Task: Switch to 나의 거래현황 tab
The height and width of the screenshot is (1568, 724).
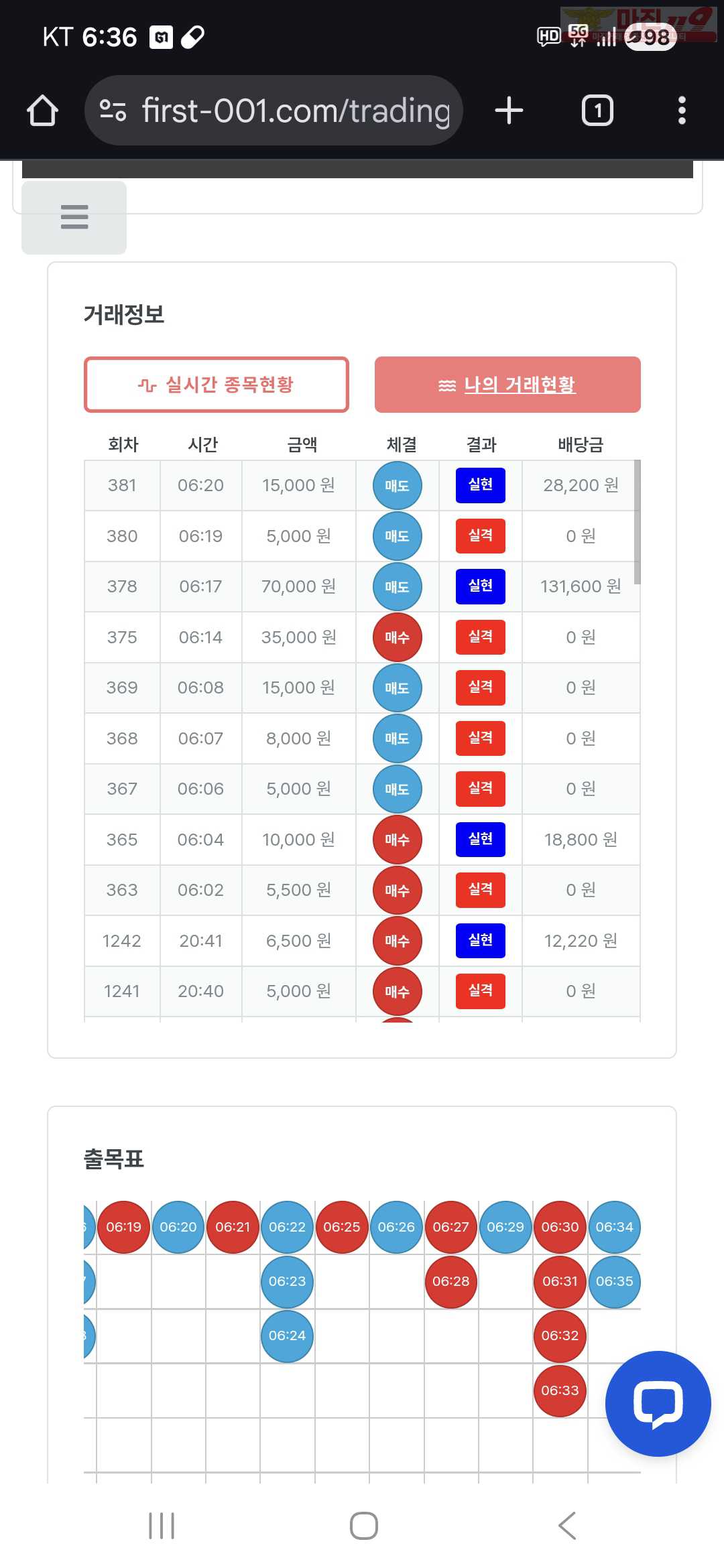Action: tap(507, 385)
